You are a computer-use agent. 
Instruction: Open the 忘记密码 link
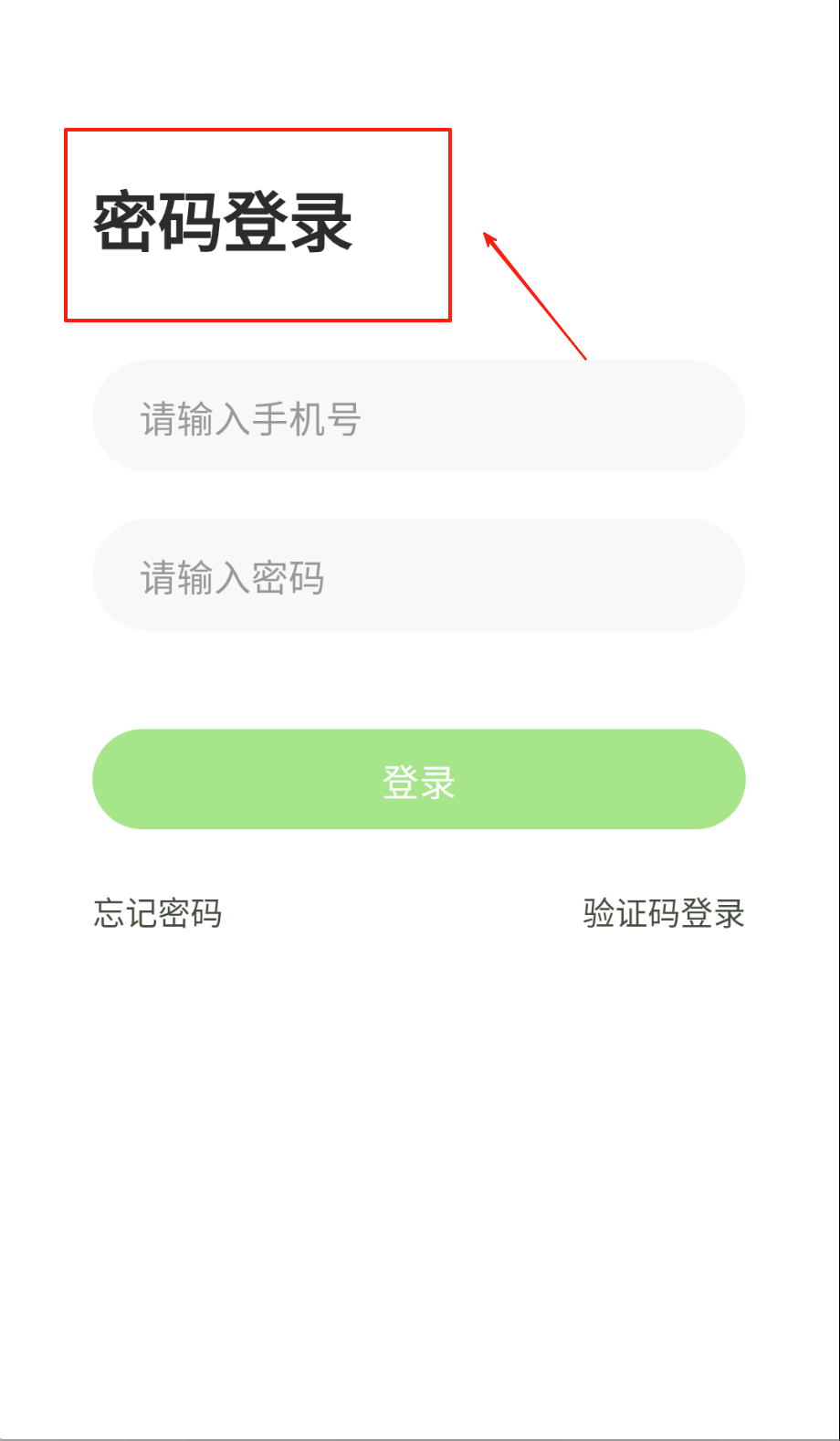pyautogui.click(x=158, y=913)
